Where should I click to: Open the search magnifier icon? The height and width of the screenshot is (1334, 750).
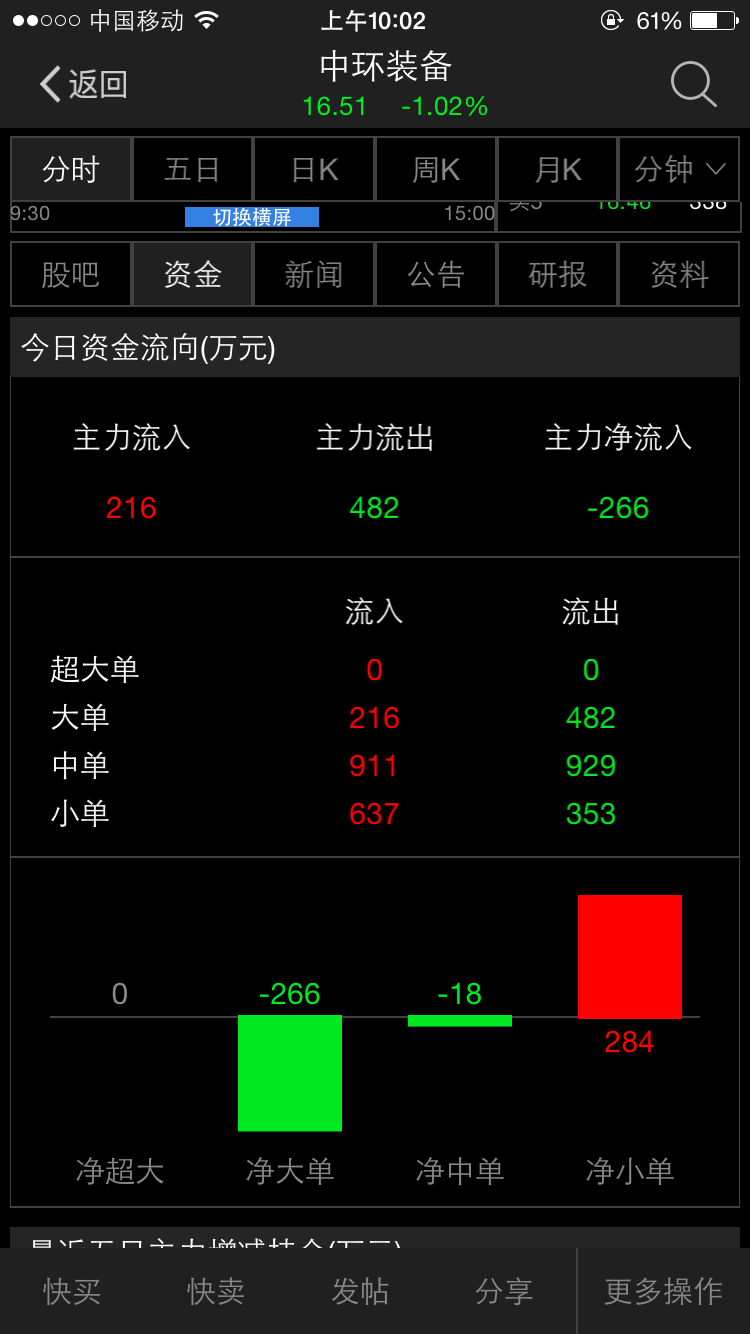coord(693,84)
